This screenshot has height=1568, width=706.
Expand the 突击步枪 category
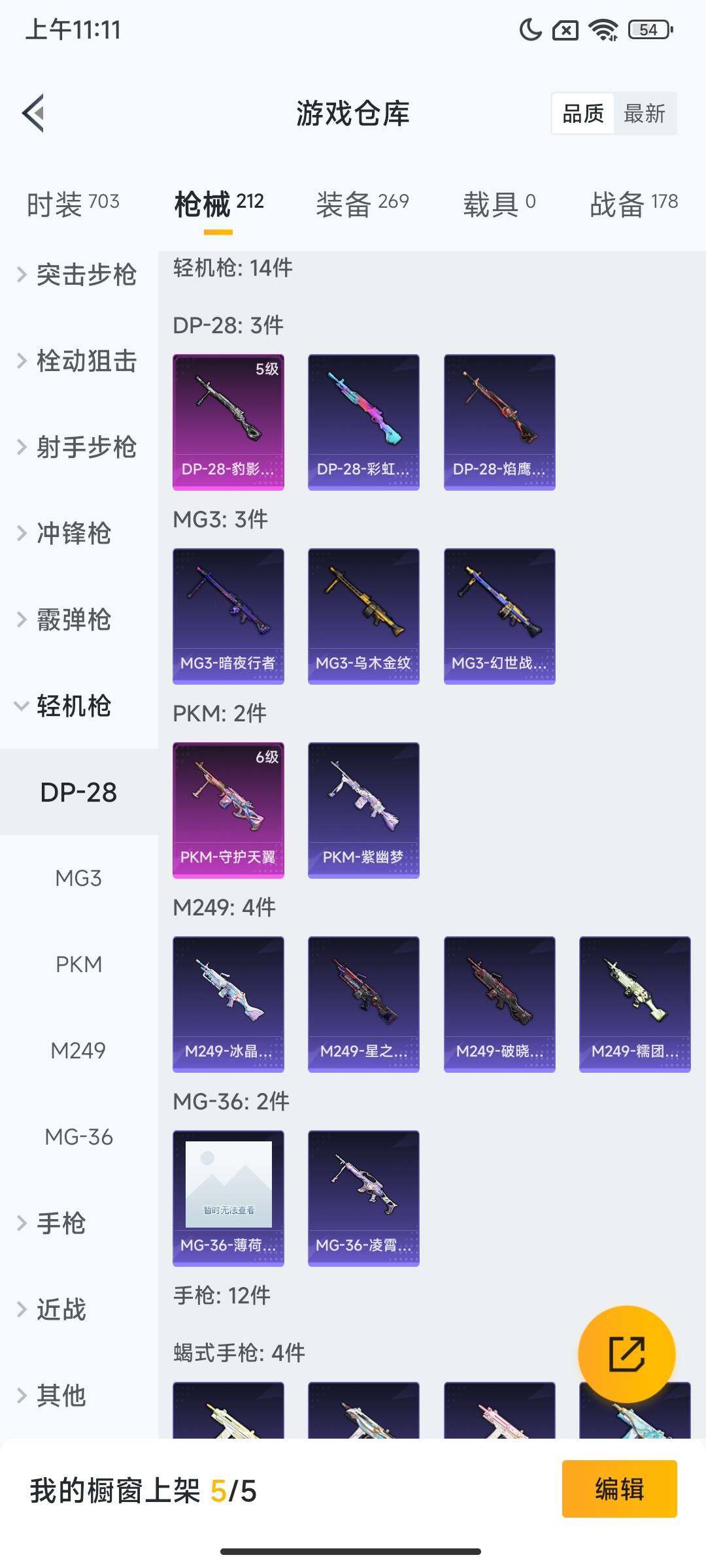click(x=78, y=274)
